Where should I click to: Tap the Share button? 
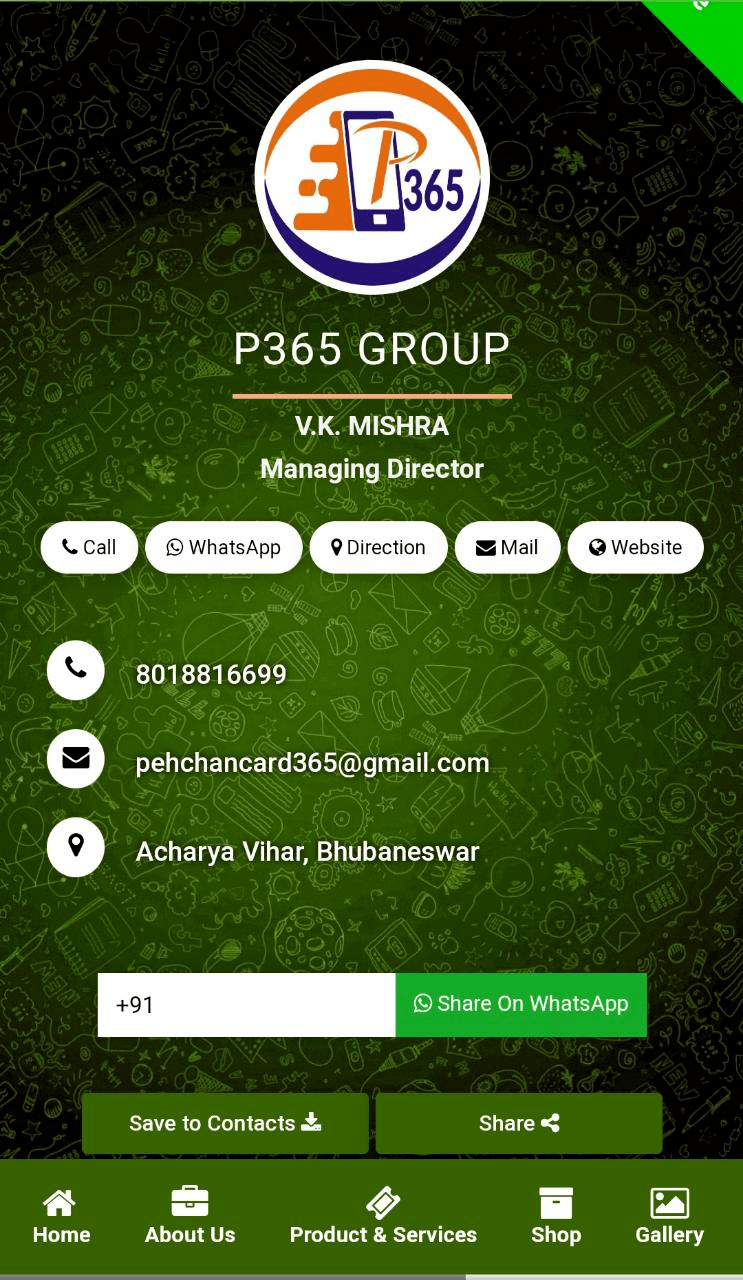pos(519,1123)
